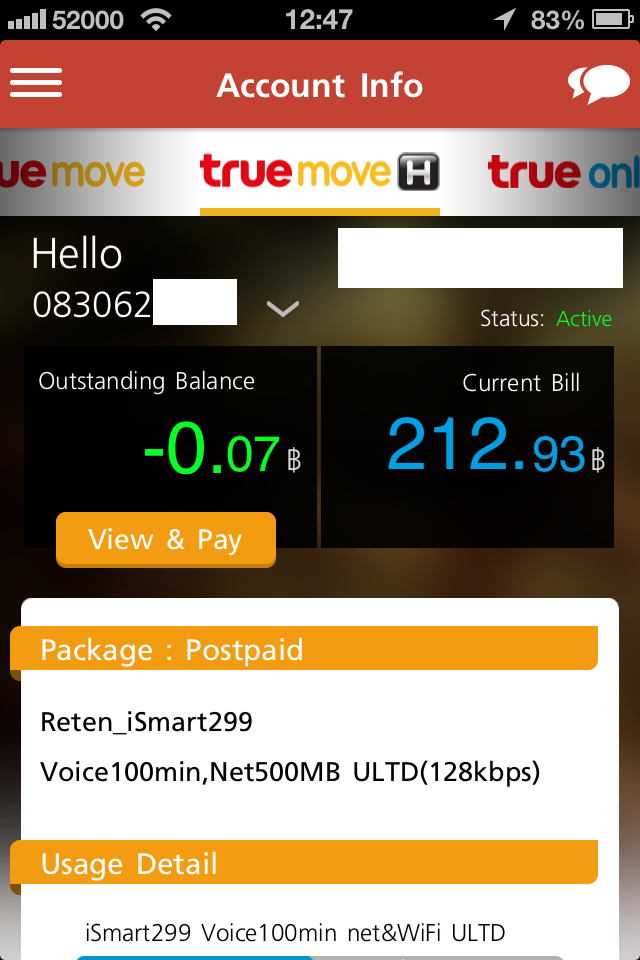Open the chat bubbles icon
Image resolution: width=640 pixels, height=960 pixels.
pos(598,84)
